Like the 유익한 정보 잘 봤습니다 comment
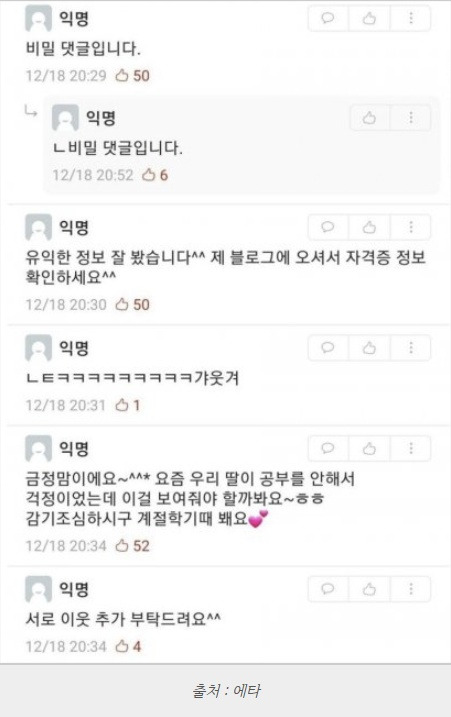 369,227
